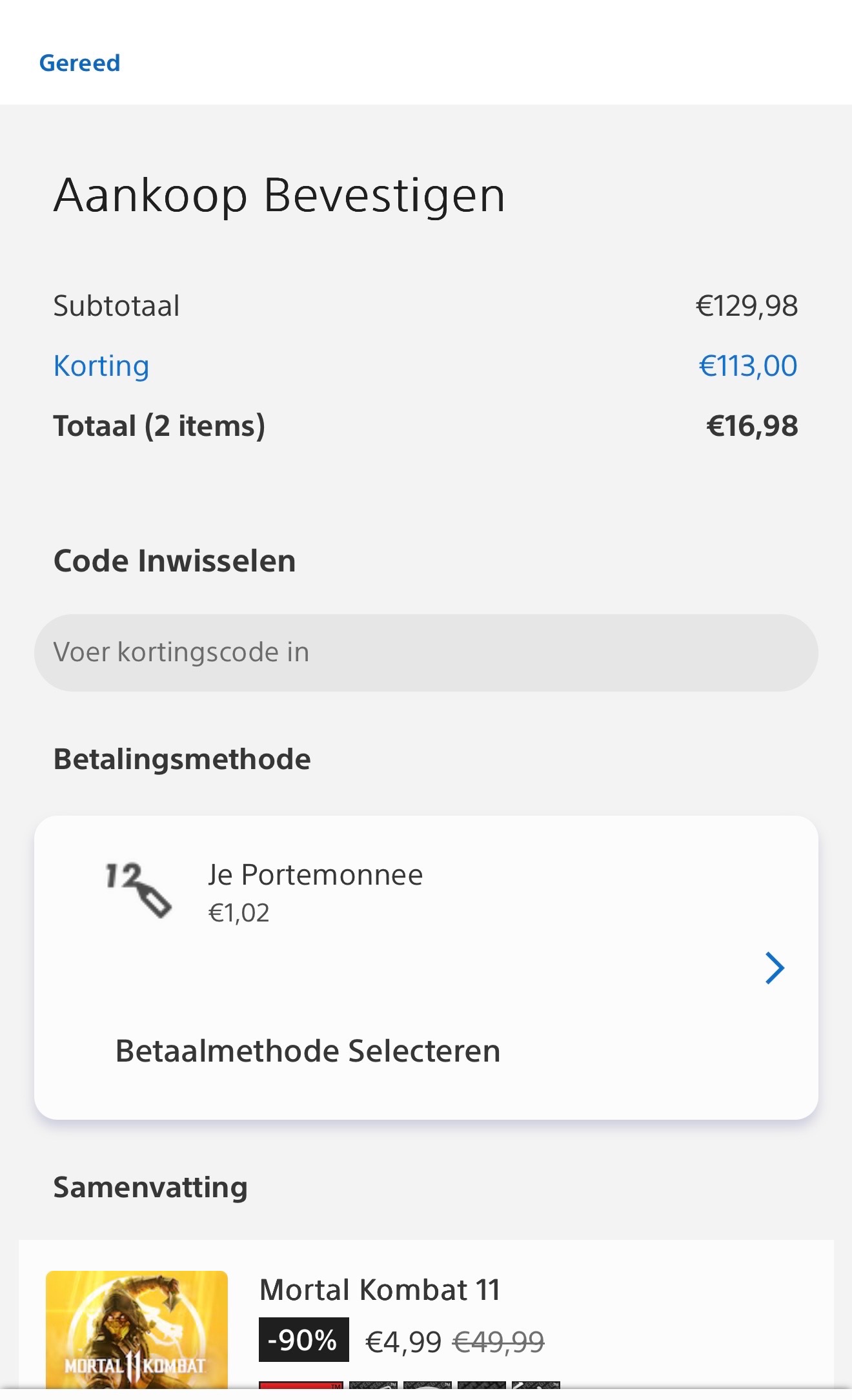The height and width of the screenshot is (1400, 852).
Task: Open the Code Inwisselen section heading
Action: pos(174,561)
